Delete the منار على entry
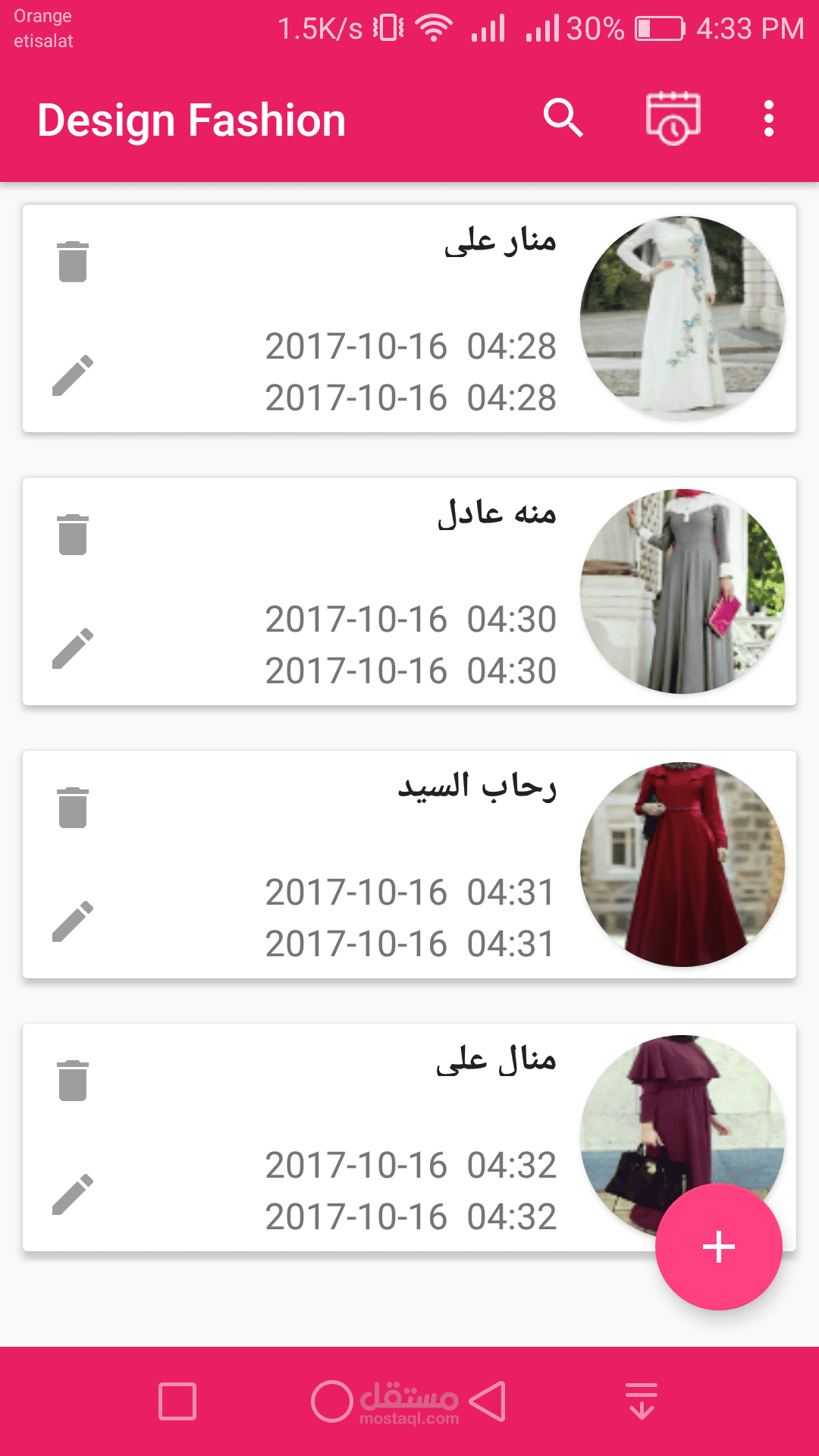Viewport: 819px width, 1456px height. pos(73,262)
